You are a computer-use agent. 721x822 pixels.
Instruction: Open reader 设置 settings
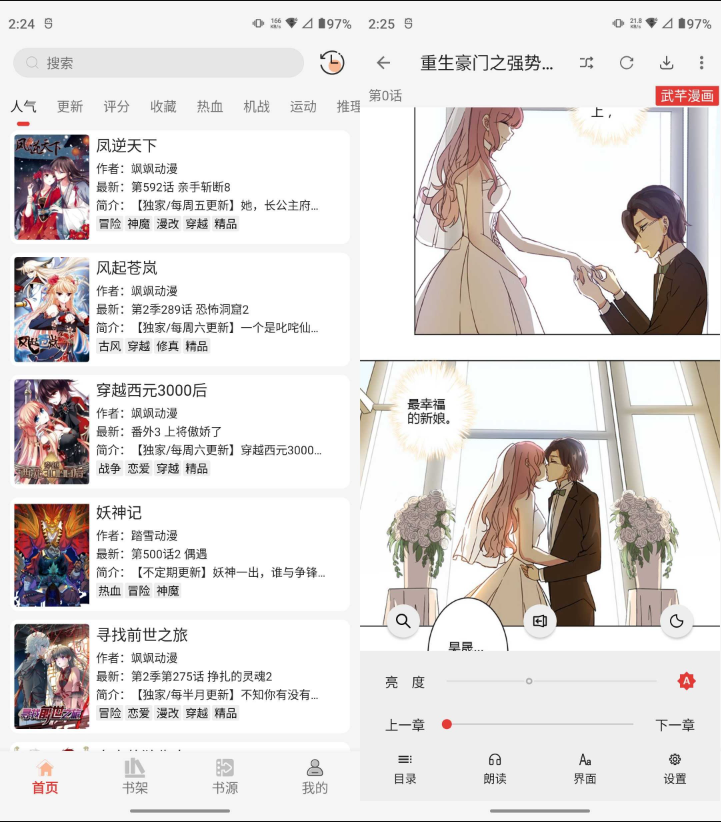click(675, 768)
